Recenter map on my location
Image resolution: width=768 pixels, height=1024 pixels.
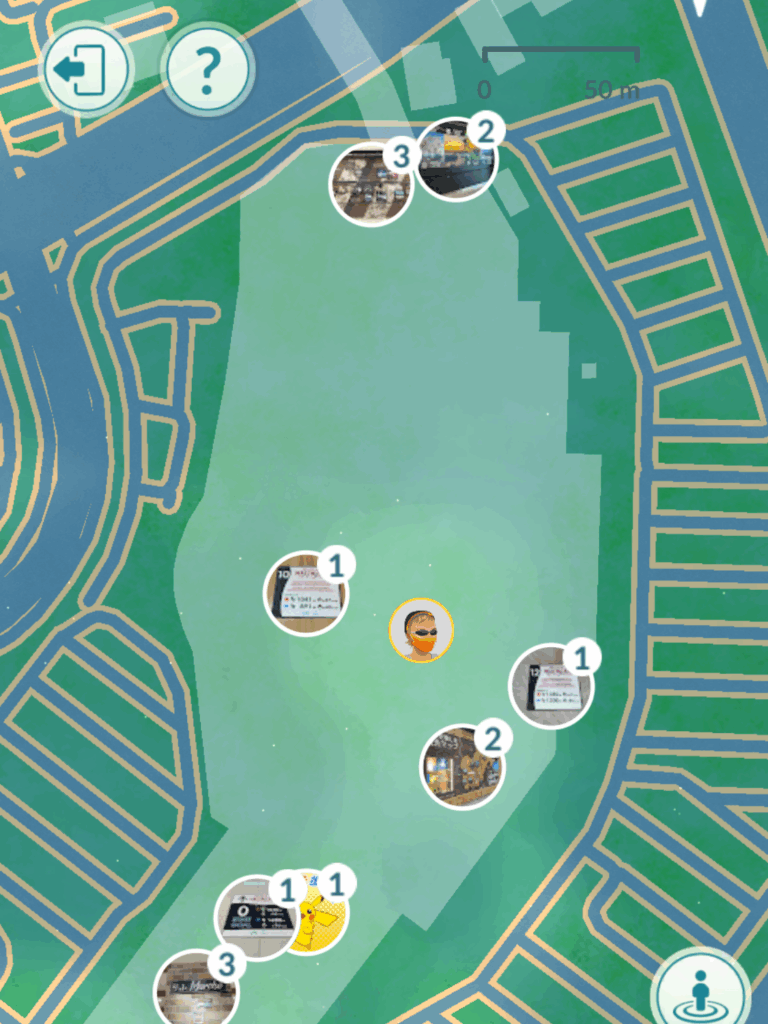699,992
